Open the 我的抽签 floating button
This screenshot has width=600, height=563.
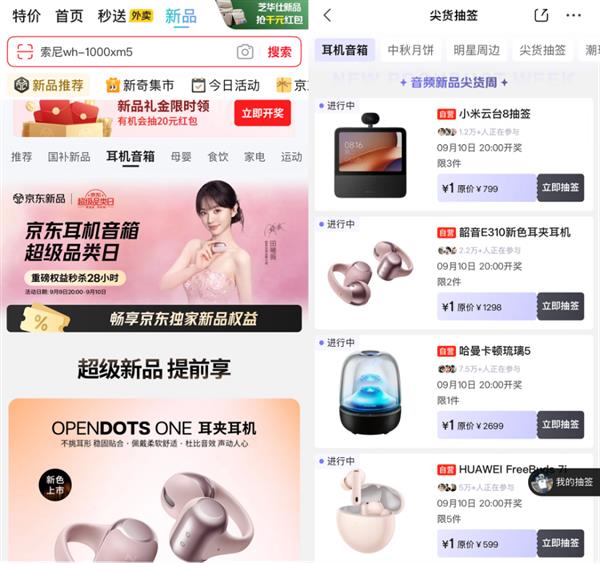565,482
